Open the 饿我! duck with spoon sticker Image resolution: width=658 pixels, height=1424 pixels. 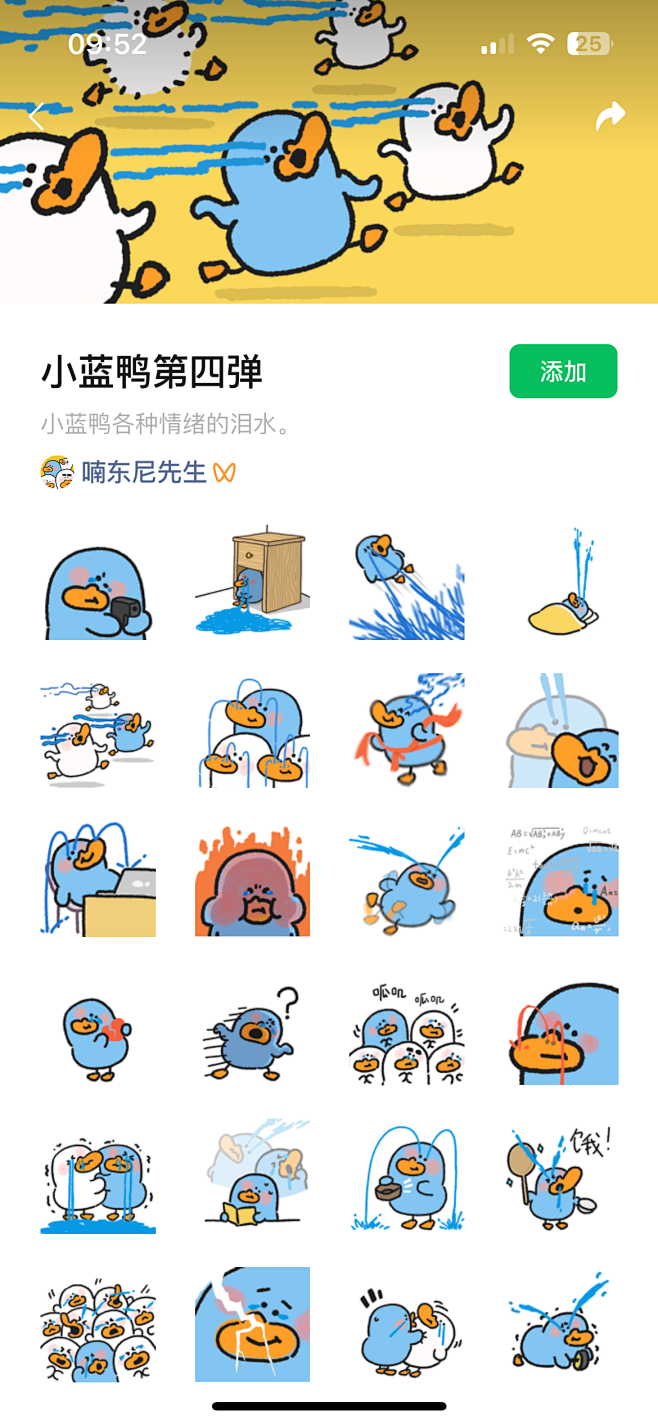point(561,1176)
